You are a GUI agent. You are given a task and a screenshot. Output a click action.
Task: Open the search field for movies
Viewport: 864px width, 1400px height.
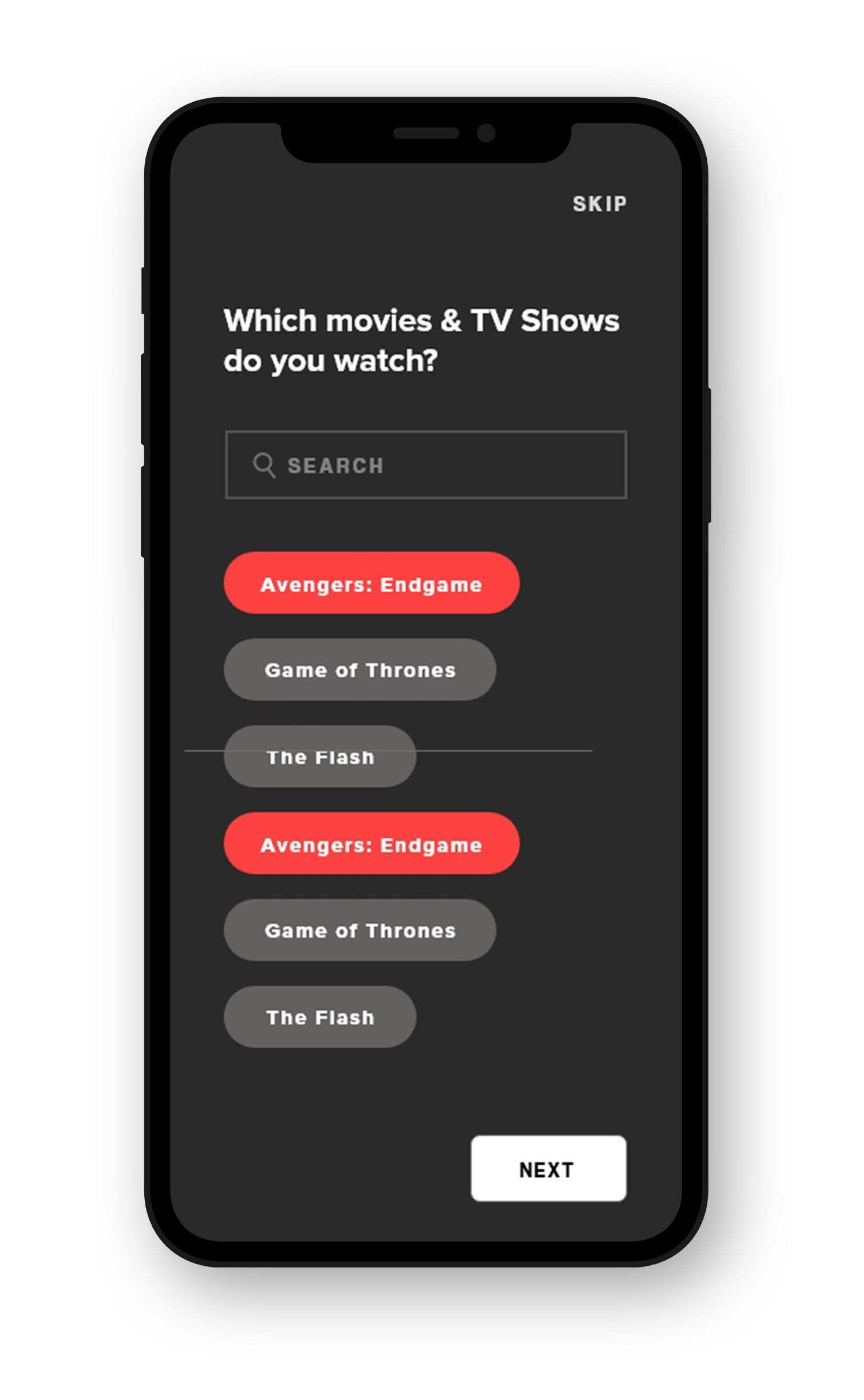click(x=426, y=465)
